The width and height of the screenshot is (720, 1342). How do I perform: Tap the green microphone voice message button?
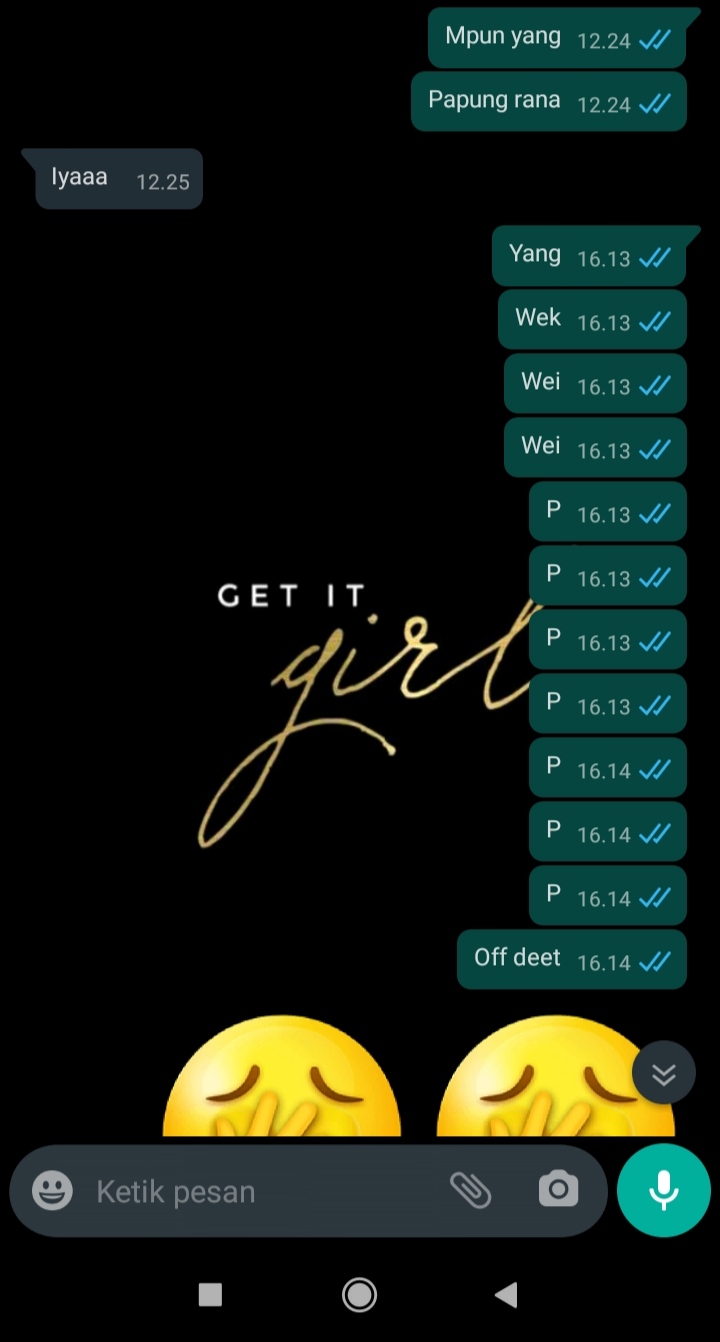pos(664,1191)
